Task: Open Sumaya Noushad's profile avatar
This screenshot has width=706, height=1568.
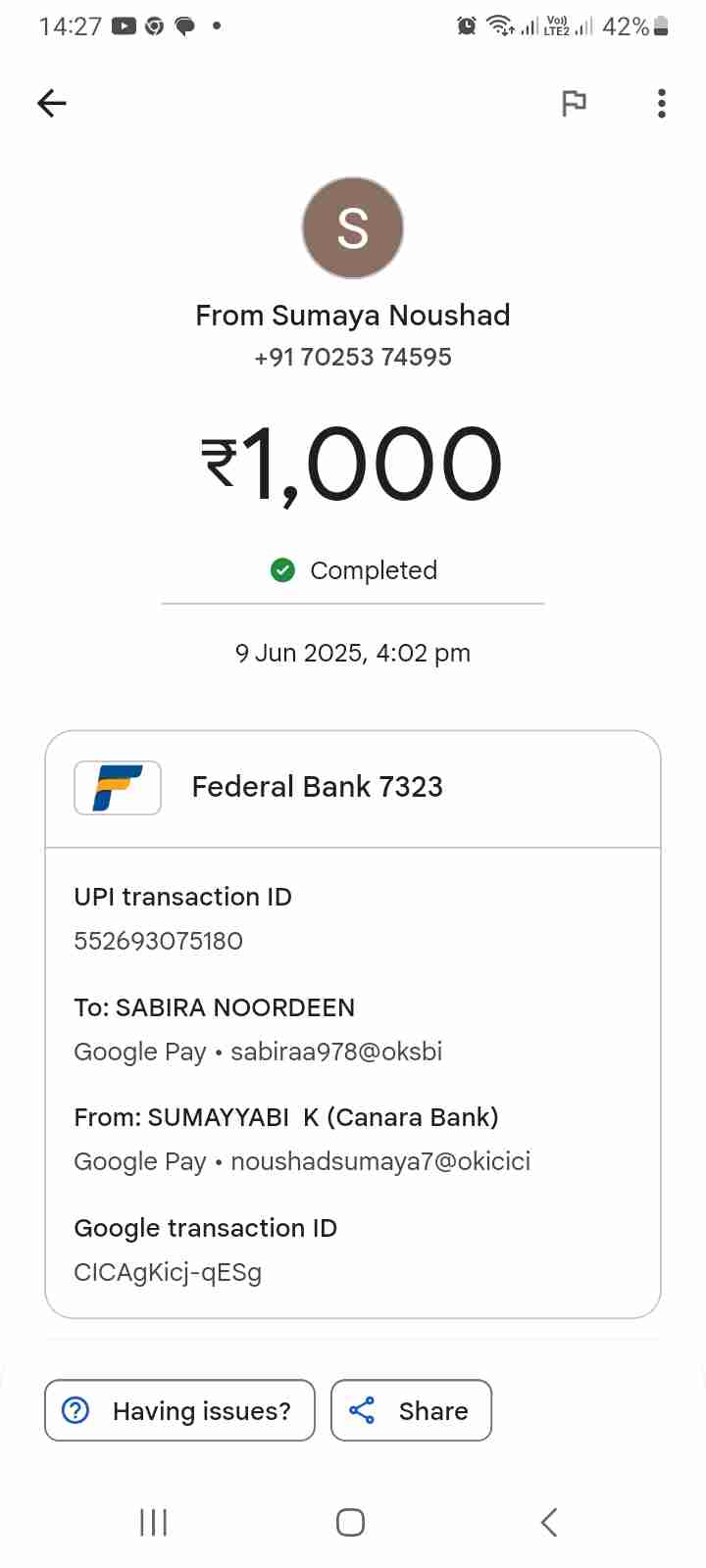Action: pos(353,228)
